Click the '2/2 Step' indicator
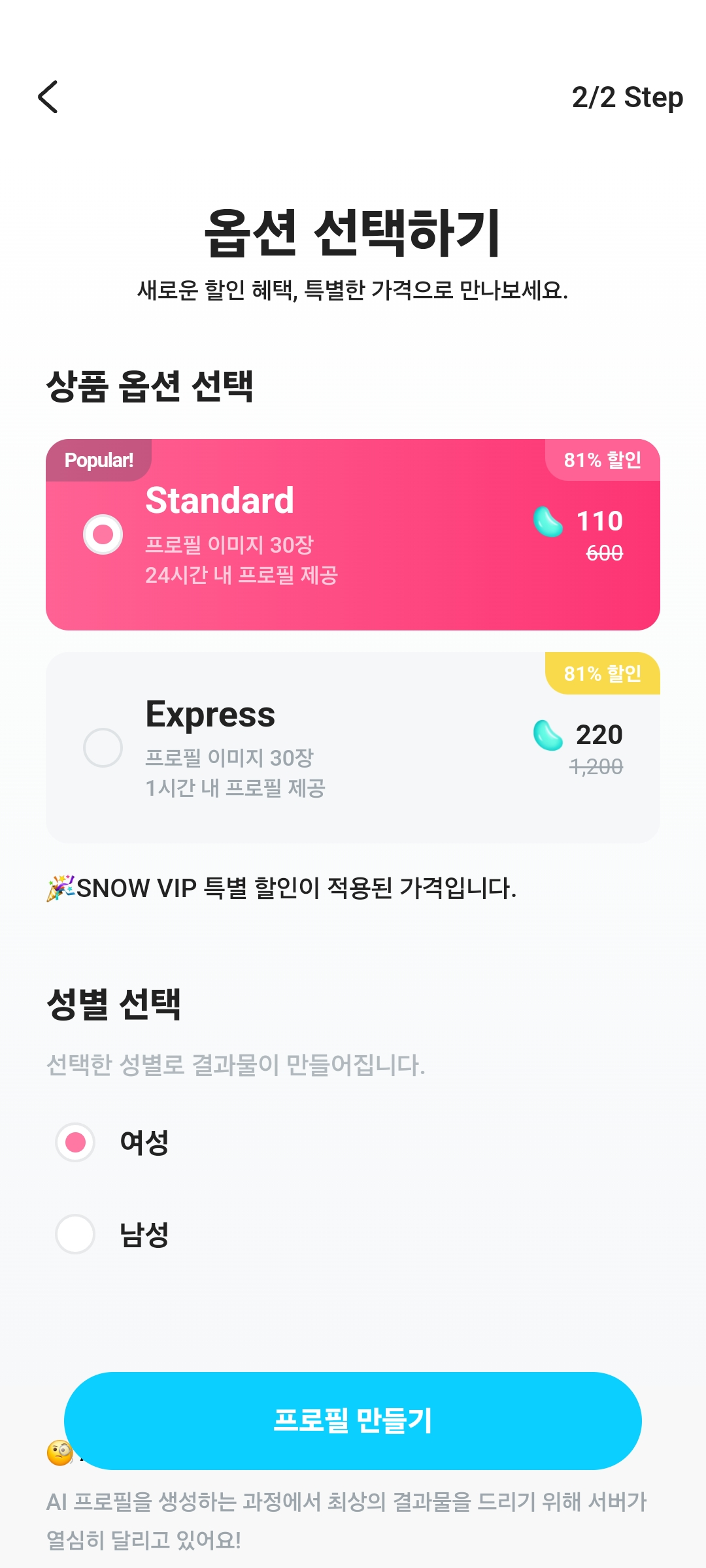 626,97
